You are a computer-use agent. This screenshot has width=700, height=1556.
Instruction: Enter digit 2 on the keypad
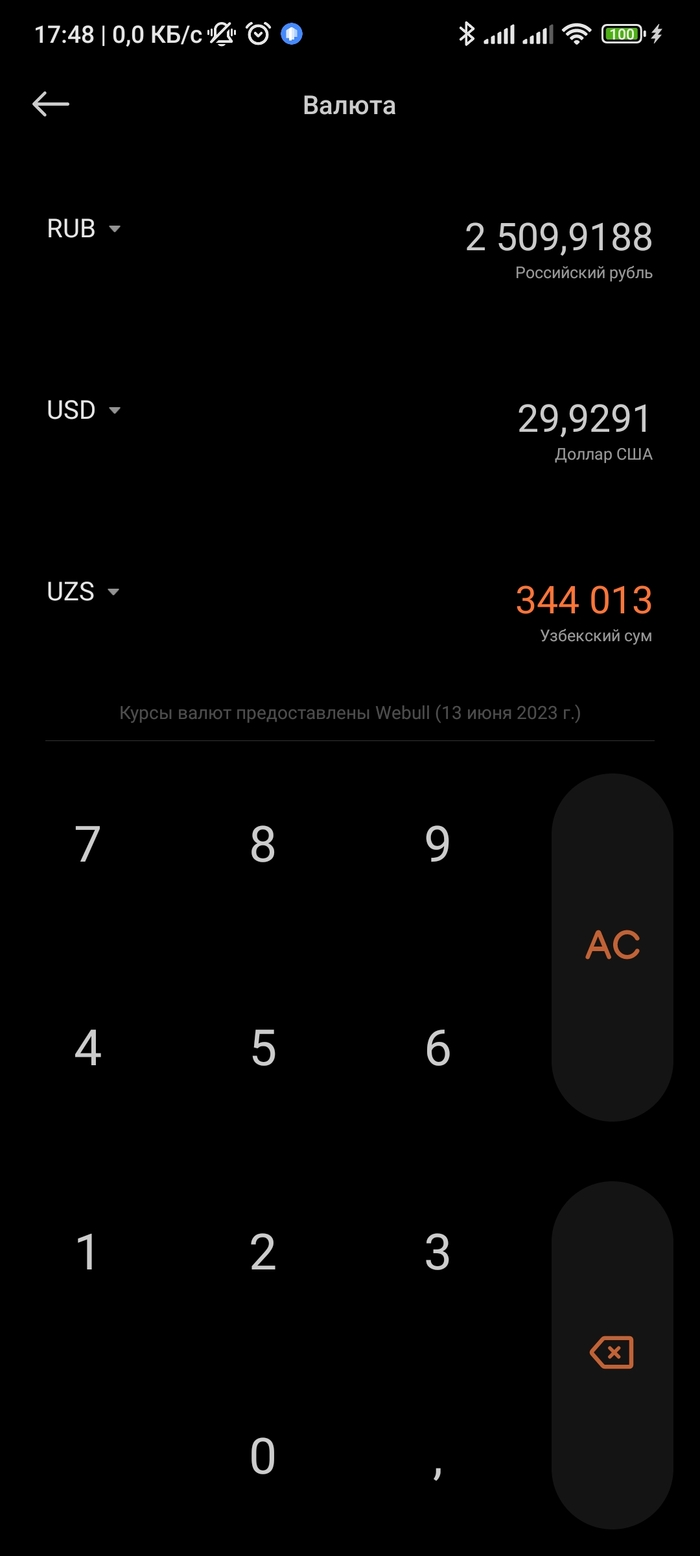pyautogui.click(x=262, y=1253)
